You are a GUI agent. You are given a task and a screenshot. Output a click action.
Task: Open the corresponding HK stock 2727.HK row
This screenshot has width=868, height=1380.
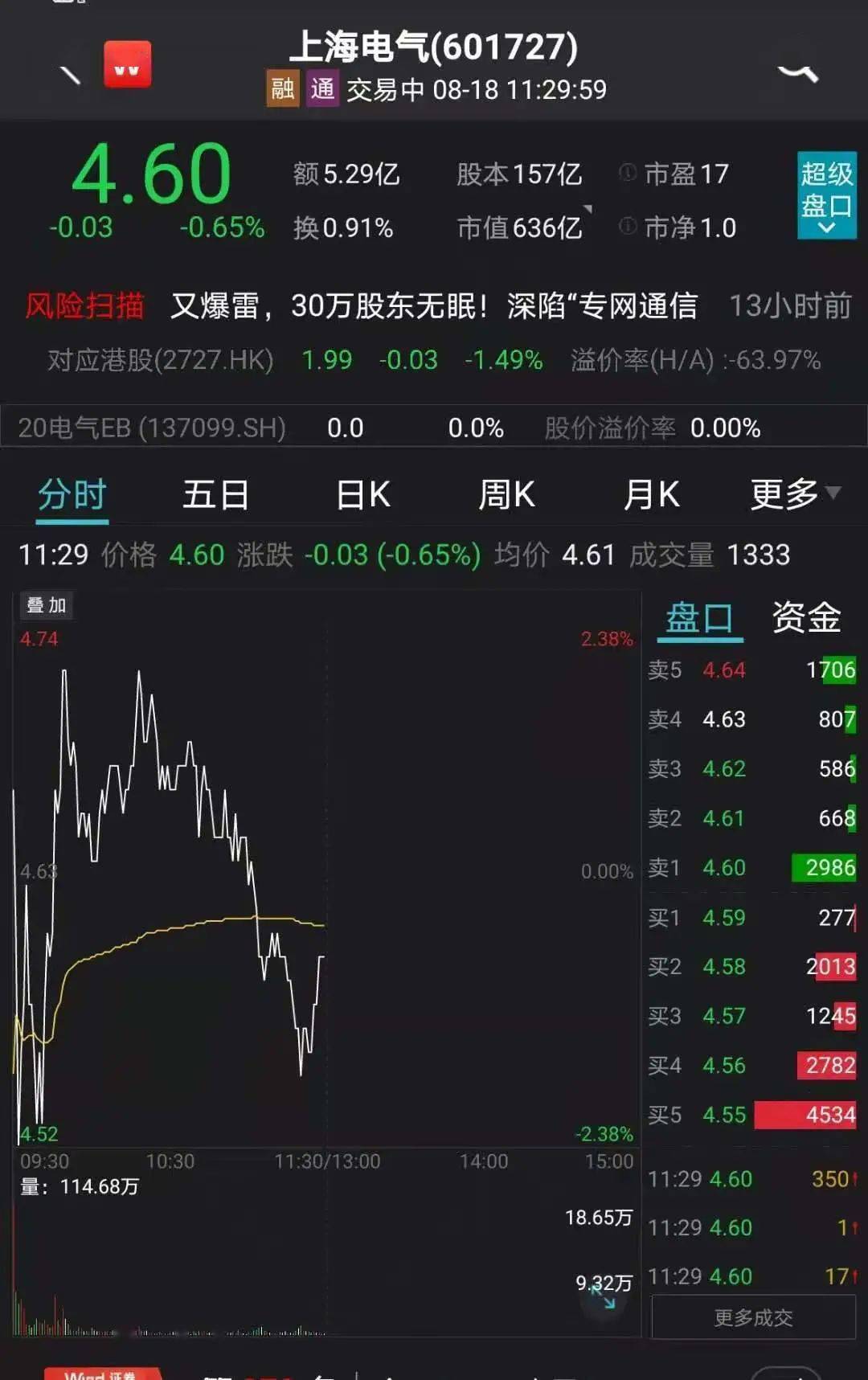[x=433, y=359]
